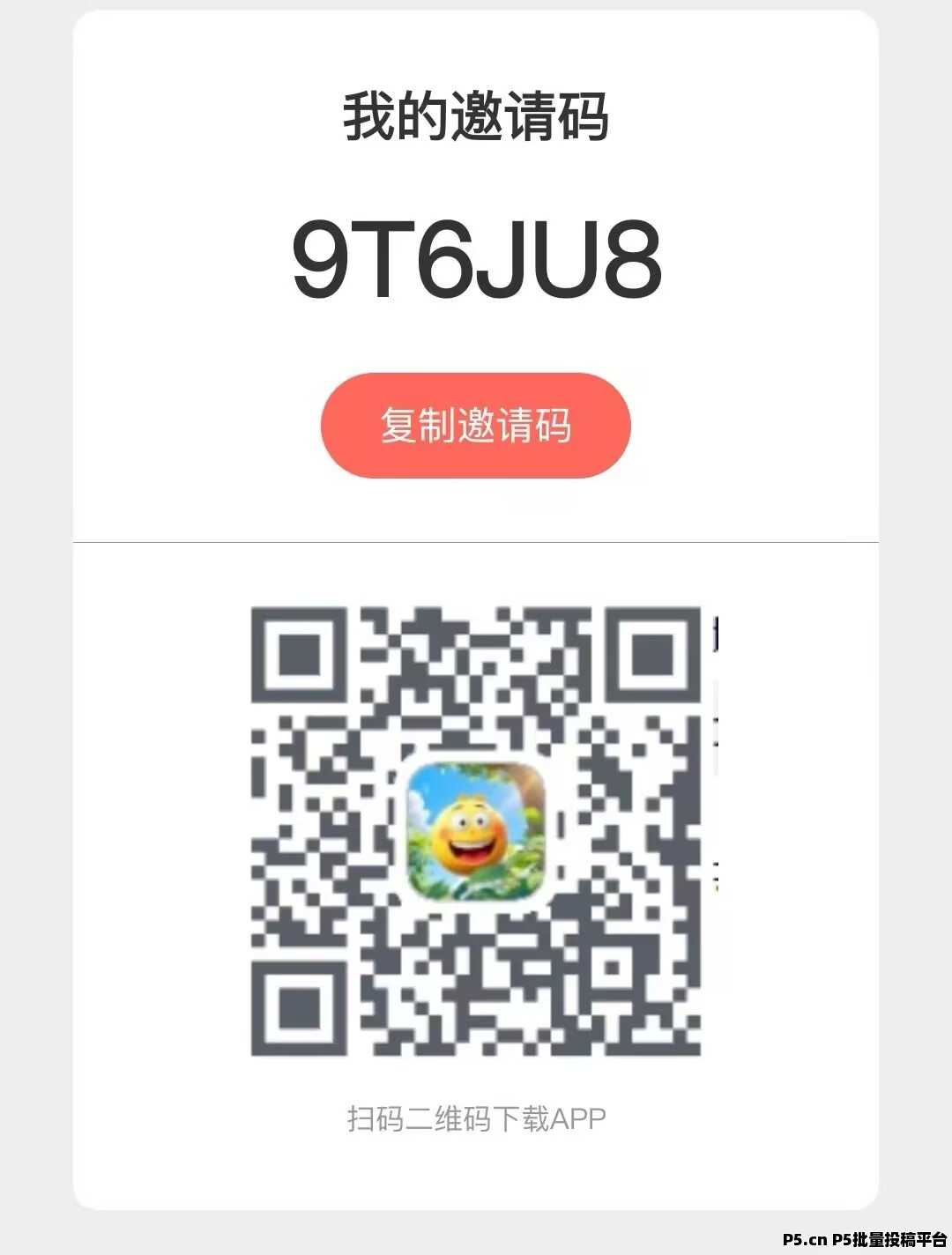This screenshot has width=952, height=1255.
Task: Tap the top-right QR position marker square
Action: tap(651, 652)
